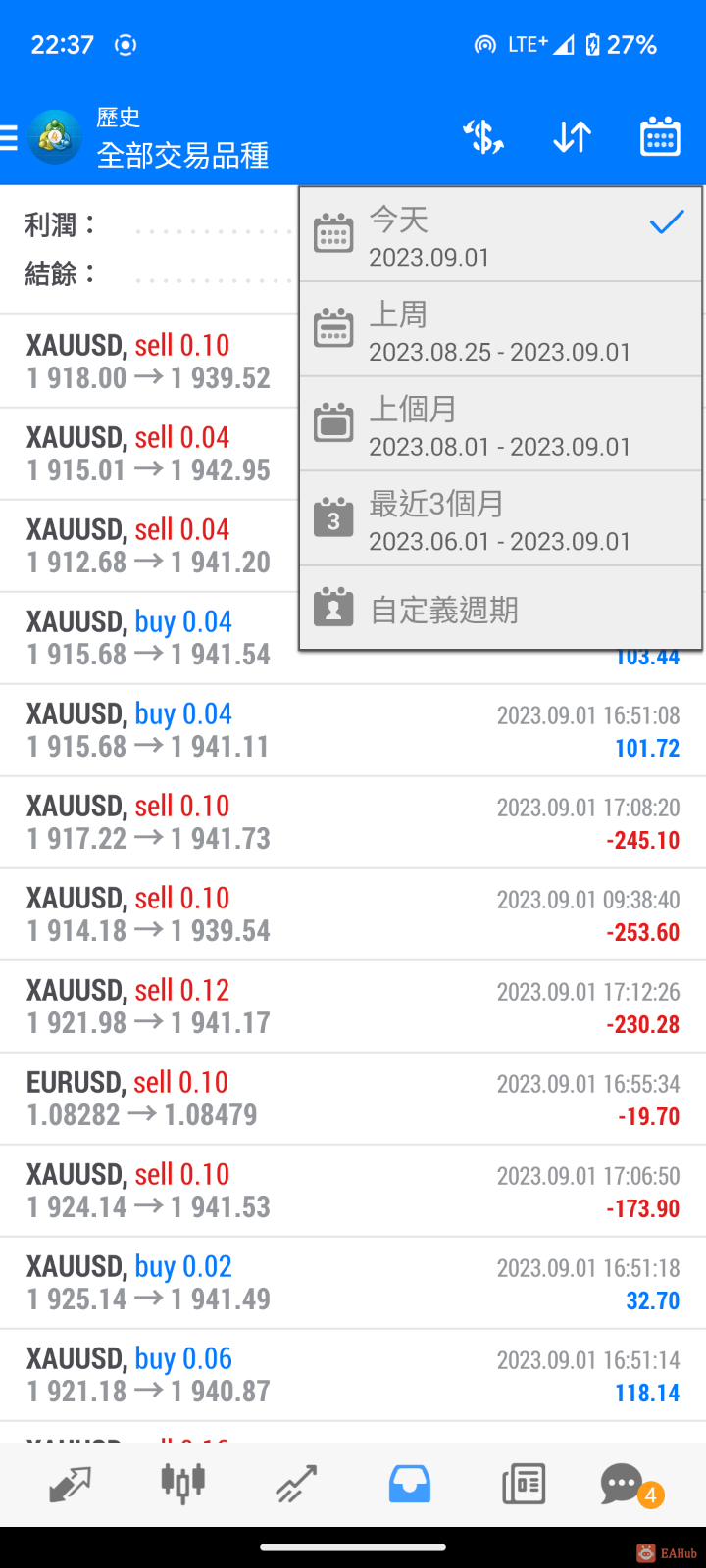Switch to the news tab
This screenshot has width=706, height=1568.
[x=524, y=1484]
